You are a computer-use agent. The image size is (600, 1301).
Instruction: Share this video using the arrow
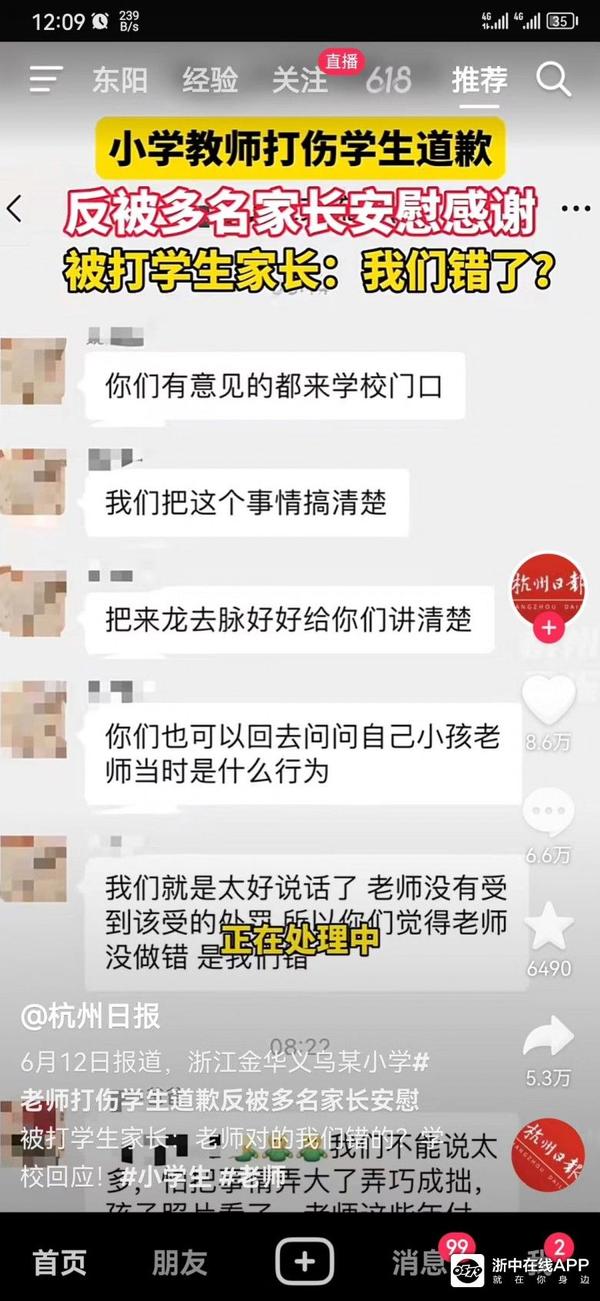click(x=549, y=1038)
